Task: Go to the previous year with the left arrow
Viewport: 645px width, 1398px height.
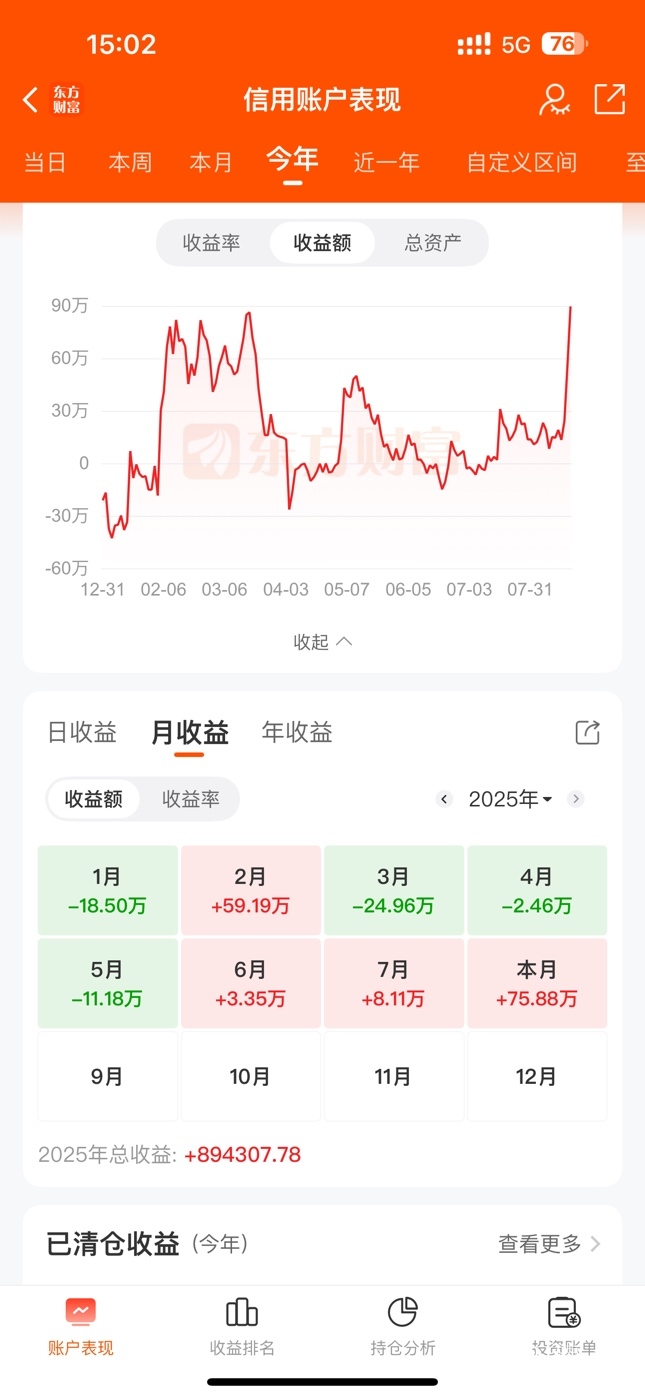Action: point(444,799)
